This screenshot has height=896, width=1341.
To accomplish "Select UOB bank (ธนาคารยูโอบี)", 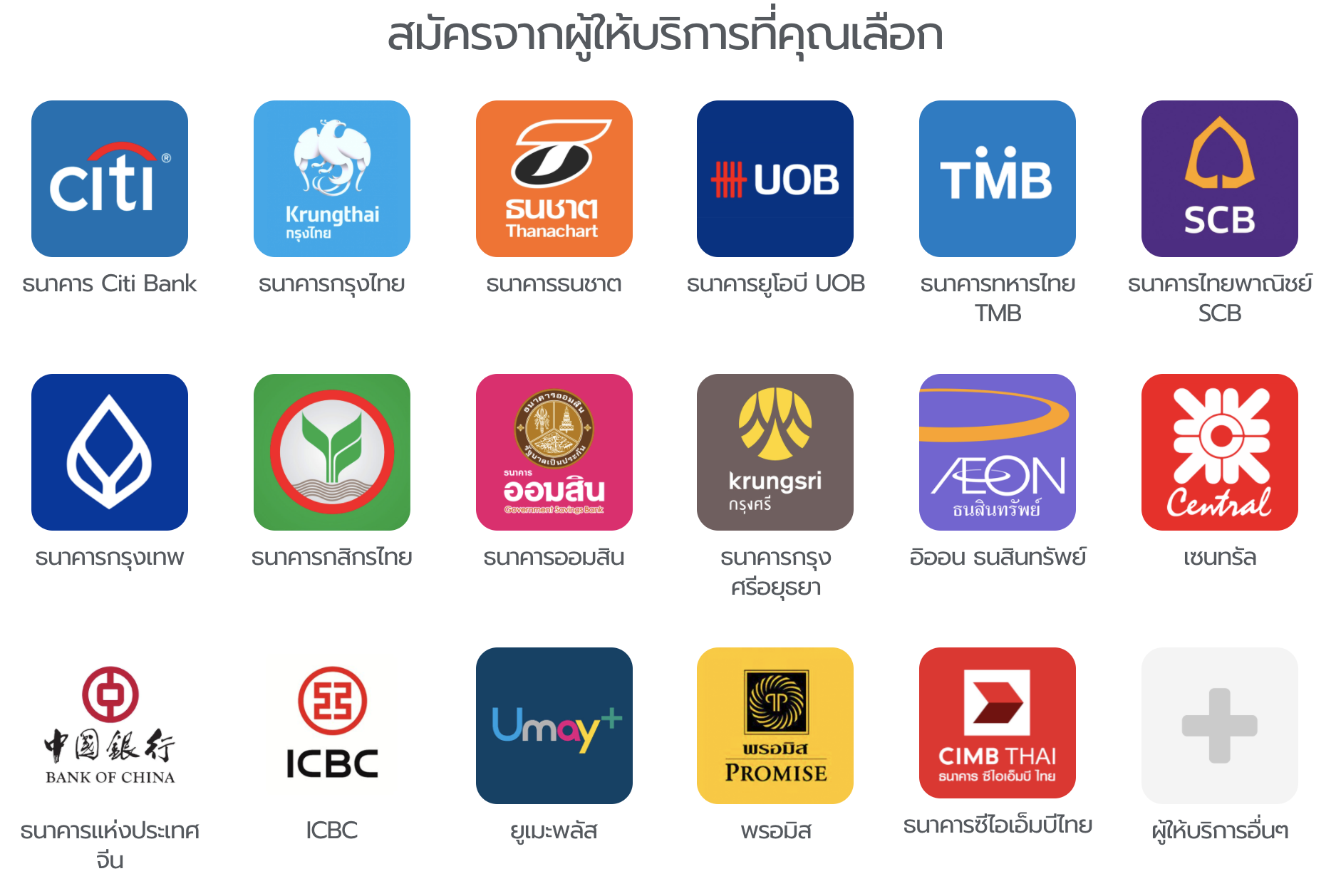I will (x=775, y=179).
